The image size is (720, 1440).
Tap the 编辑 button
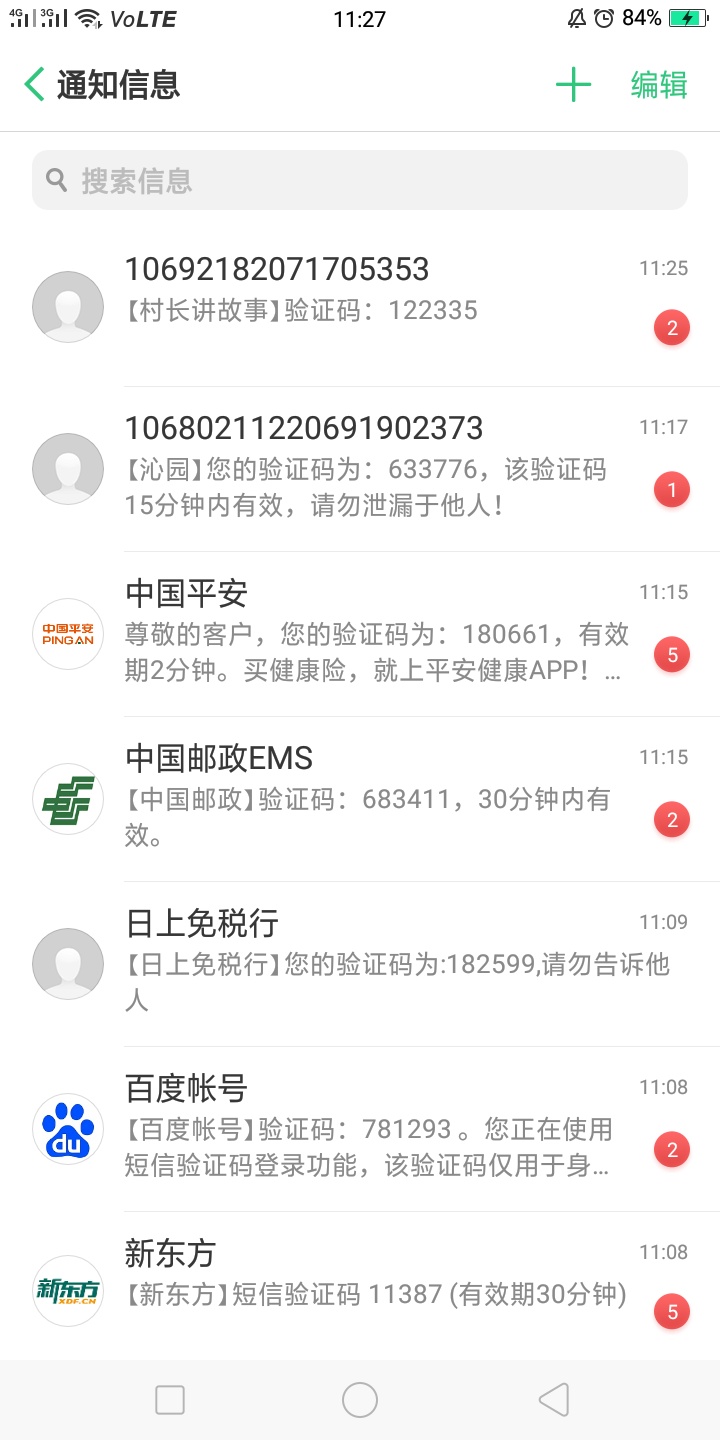[x=659, y=85]
